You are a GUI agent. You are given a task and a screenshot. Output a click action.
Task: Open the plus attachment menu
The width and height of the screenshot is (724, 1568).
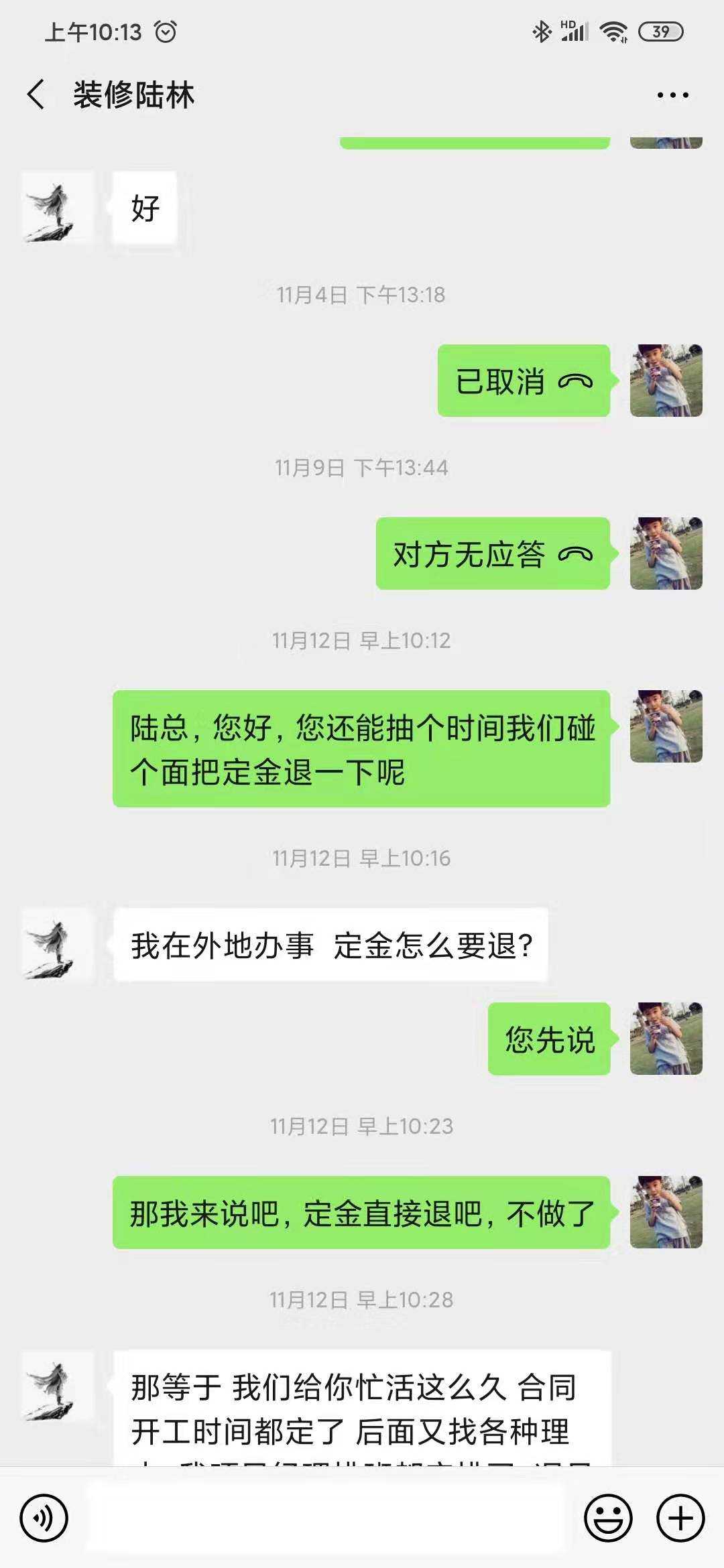pyautogui.click(x=680, y=1518)
